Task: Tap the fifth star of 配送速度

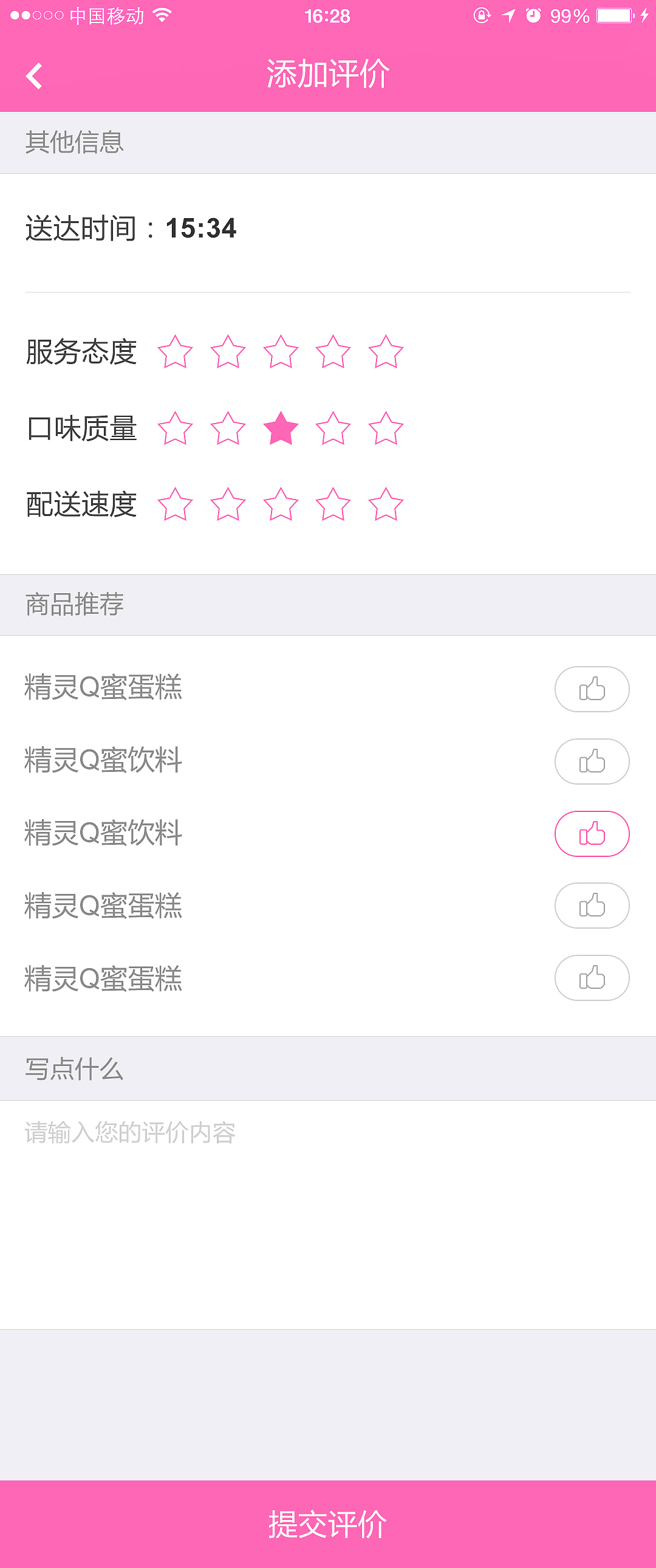Action: point(384,504)
